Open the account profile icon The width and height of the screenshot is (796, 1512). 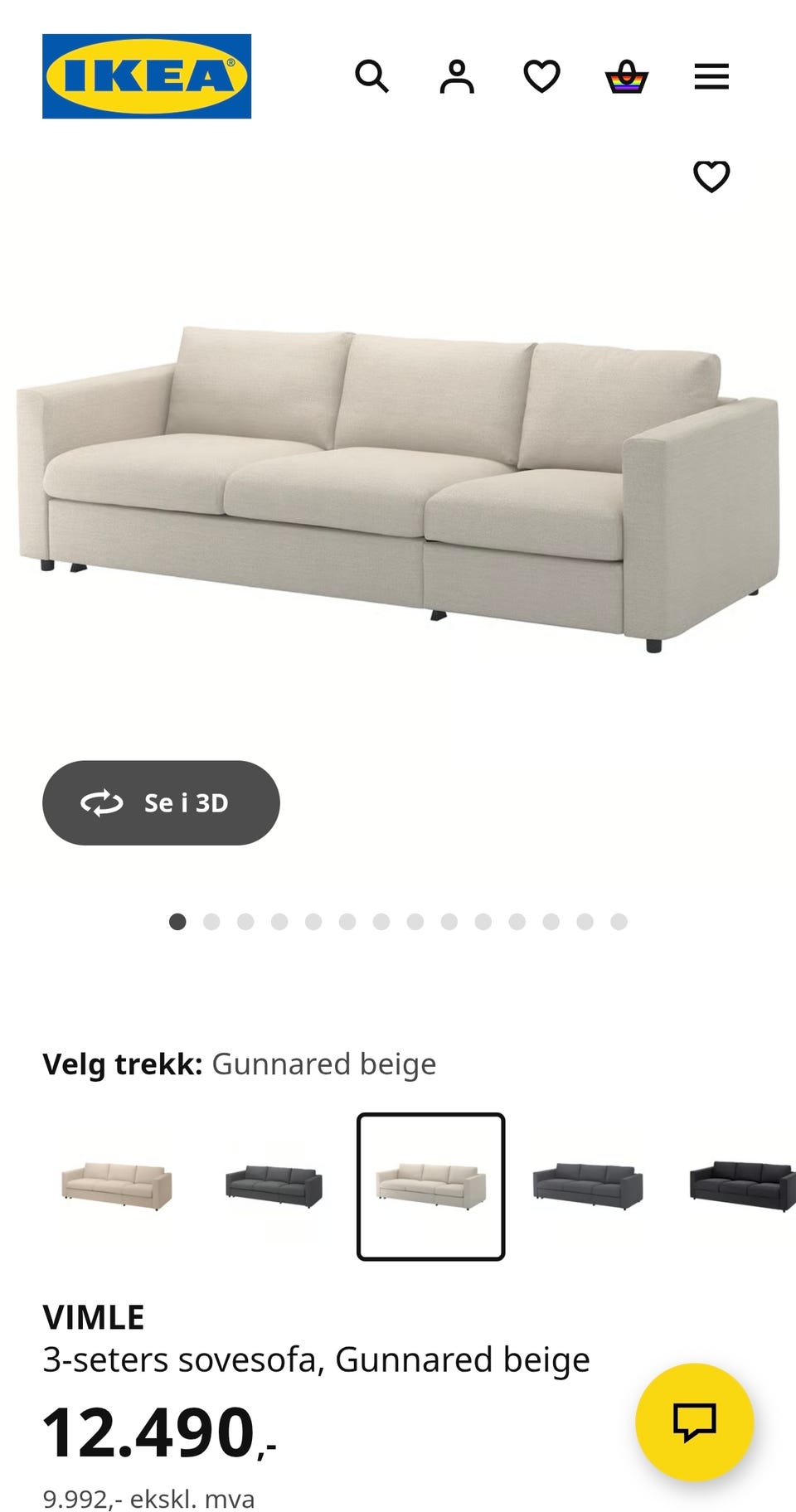click(x=457, y=76)
